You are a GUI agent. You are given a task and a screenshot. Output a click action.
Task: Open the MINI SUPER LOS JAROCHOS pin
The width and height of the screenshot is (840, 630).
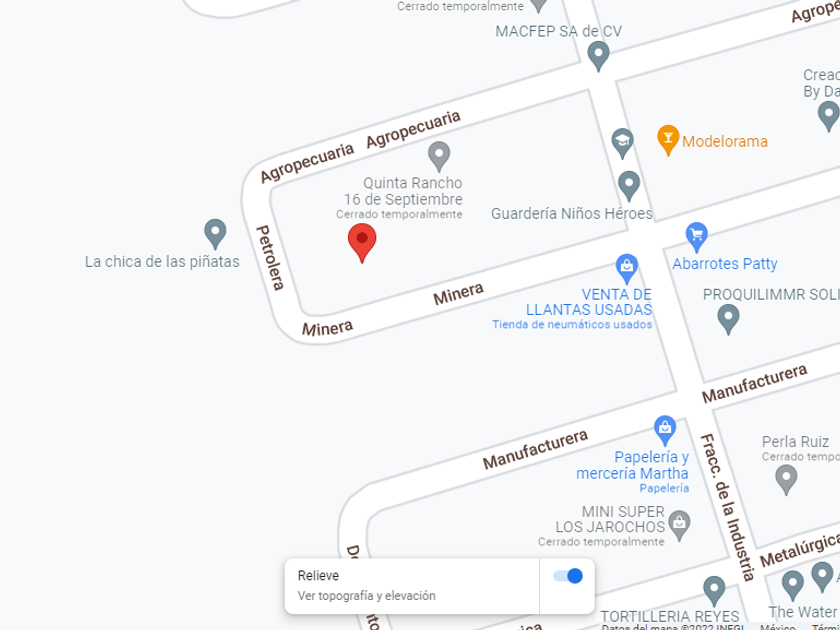tap(679, 524)
